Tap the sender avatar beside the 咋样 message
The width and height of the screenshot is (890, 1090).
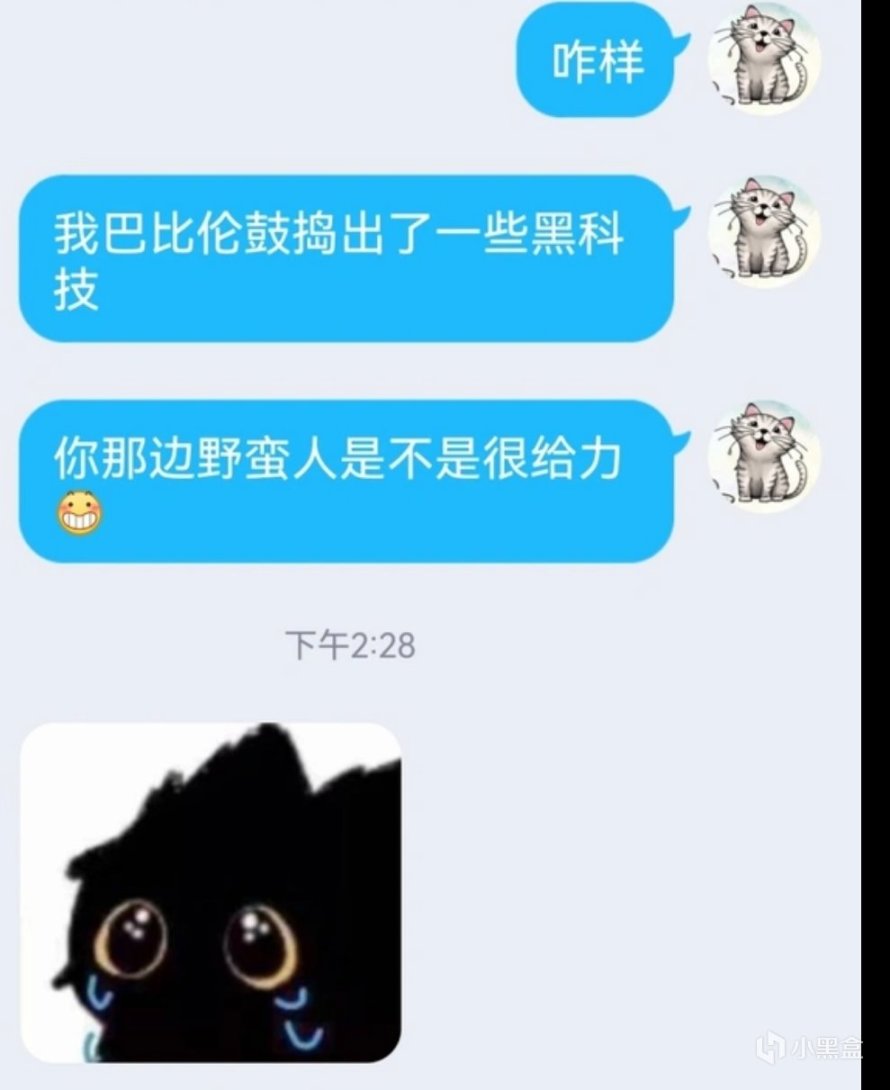[x=764, y=58]
